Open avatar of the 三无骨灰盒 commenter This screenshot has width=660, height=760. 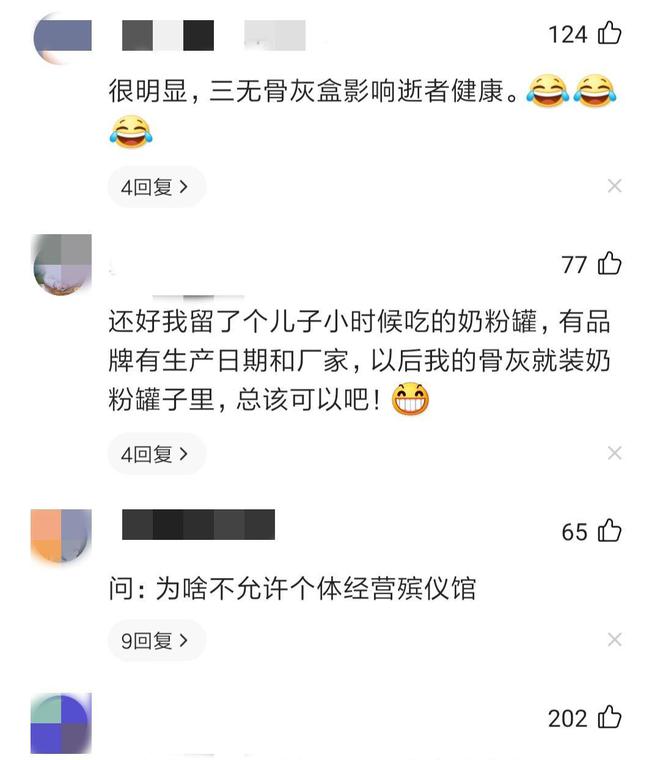[x=62, y=37]
